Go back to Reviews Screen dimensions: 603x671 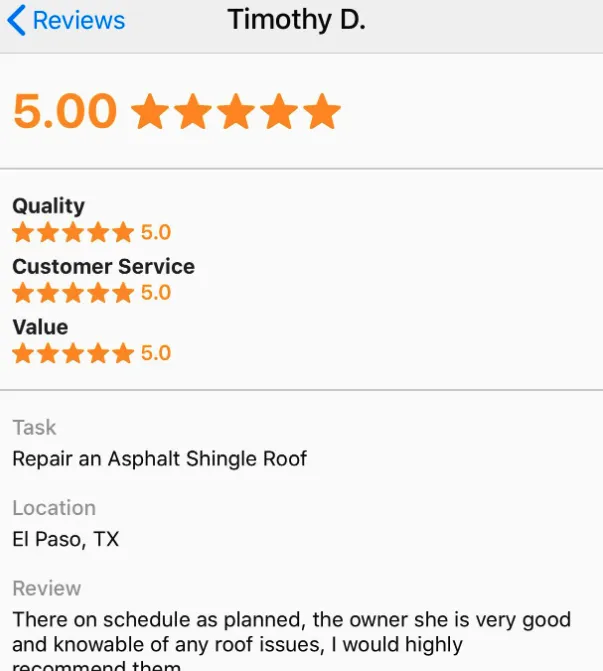65,21
